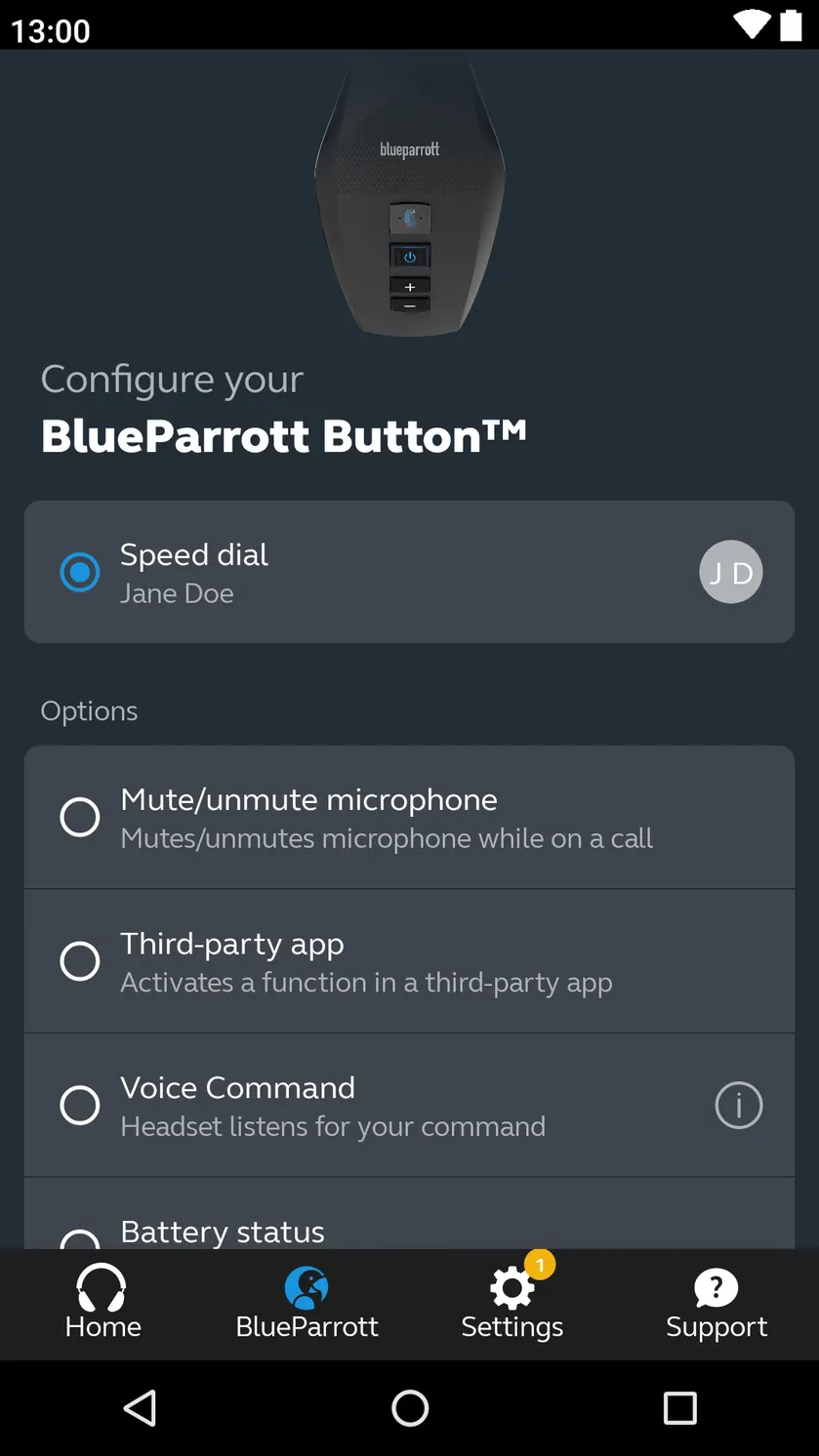The width and height of the screenshot is (819, 1456).
Task: Choose the Mute/unmute microphone option
Action: (x=409, y=818)
